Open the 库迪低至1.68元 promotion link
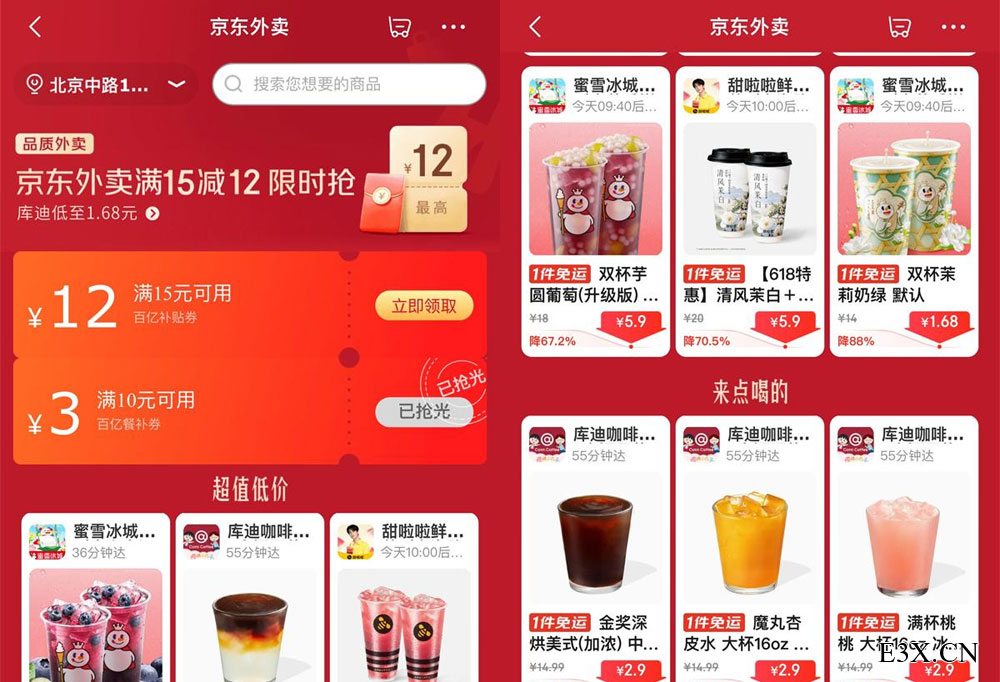The image size is (1000, 682). tap(87, 213)
